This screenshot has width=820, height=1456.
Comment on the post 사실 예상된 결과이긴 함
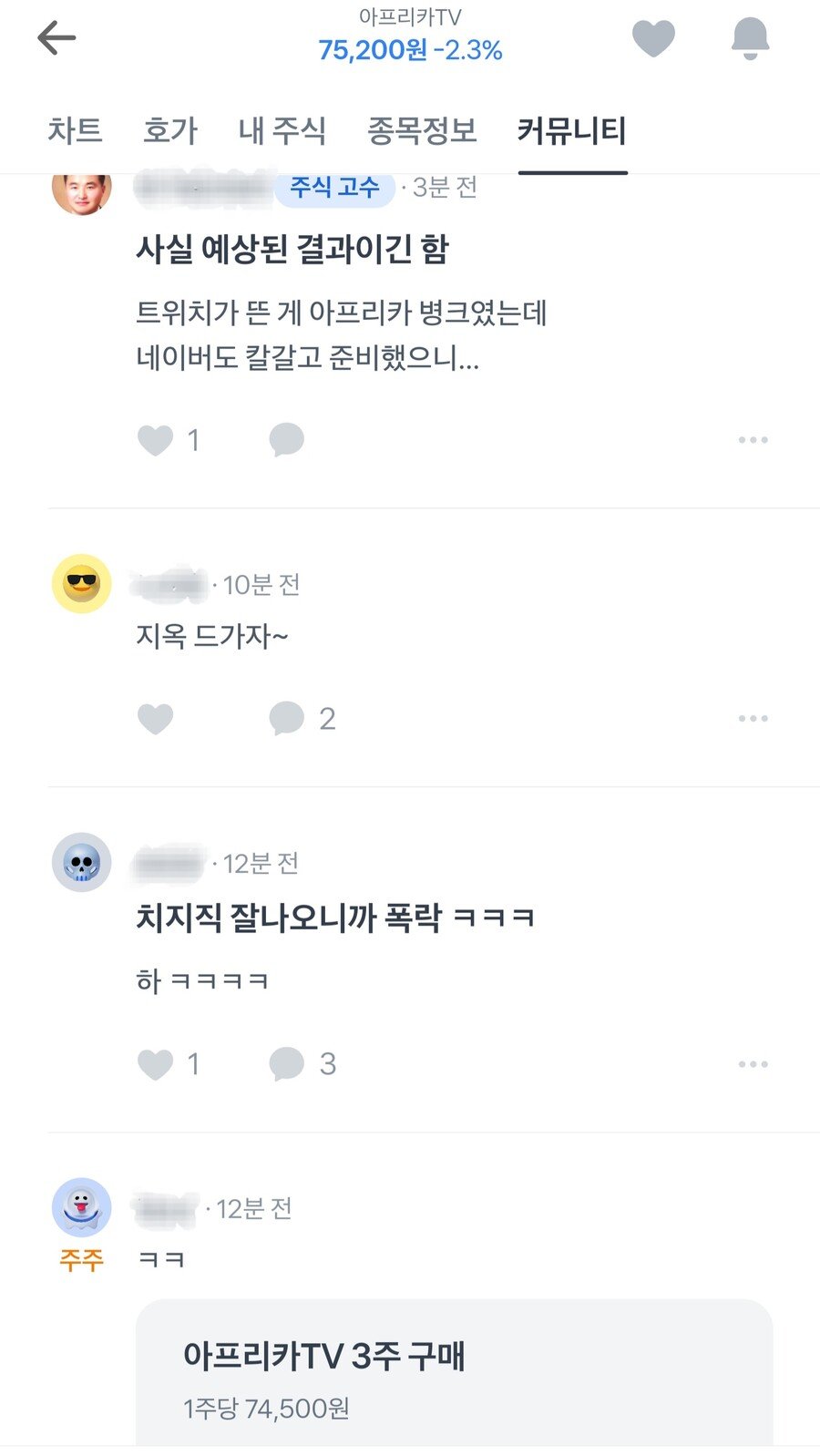coord(286,439)
